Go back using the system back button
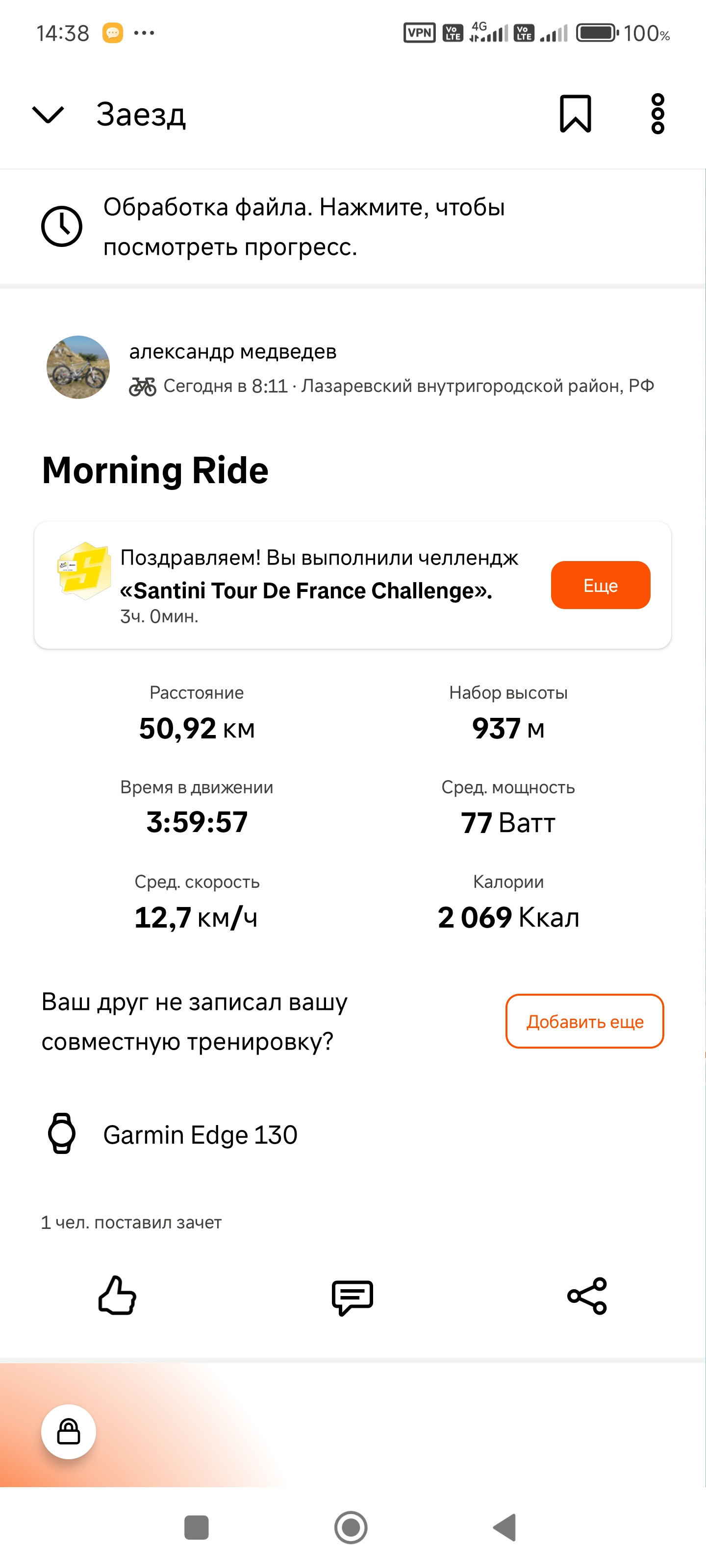The height and width of the screenshot is (1568, 706). (x=505, y=1527)
